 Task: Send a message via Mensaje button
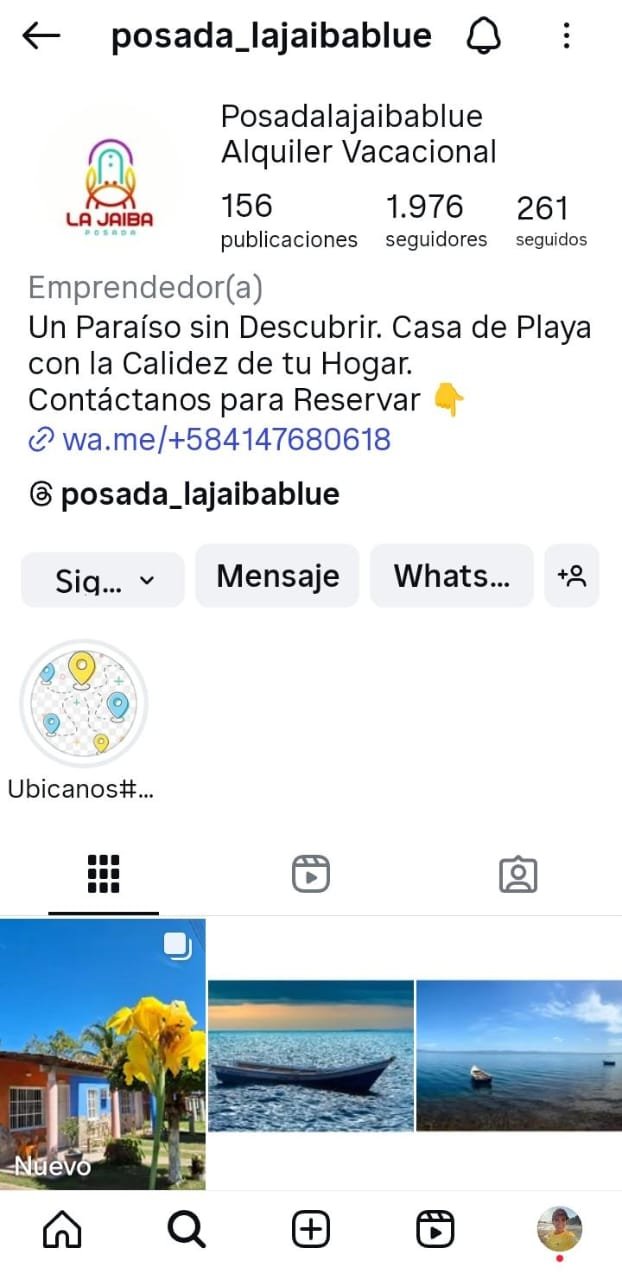coord(277,576)
